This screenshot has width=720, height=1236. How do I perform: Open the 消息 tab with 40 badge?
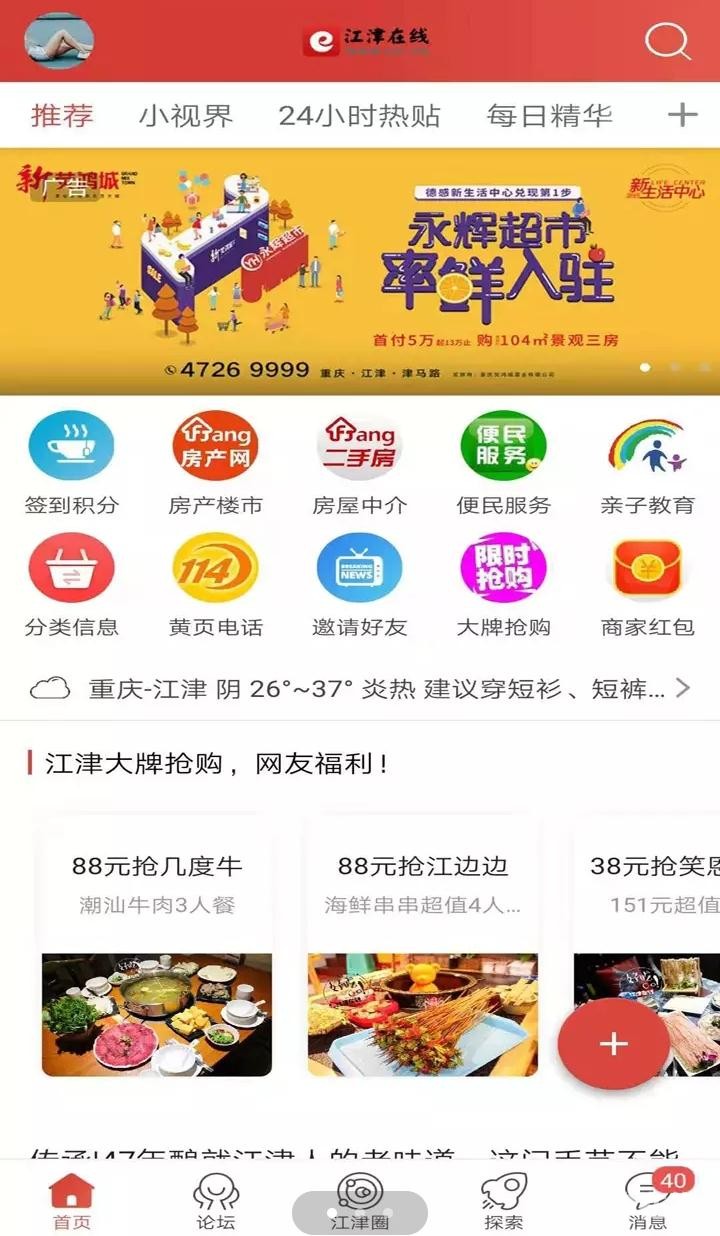click(x=647, y=1200)
